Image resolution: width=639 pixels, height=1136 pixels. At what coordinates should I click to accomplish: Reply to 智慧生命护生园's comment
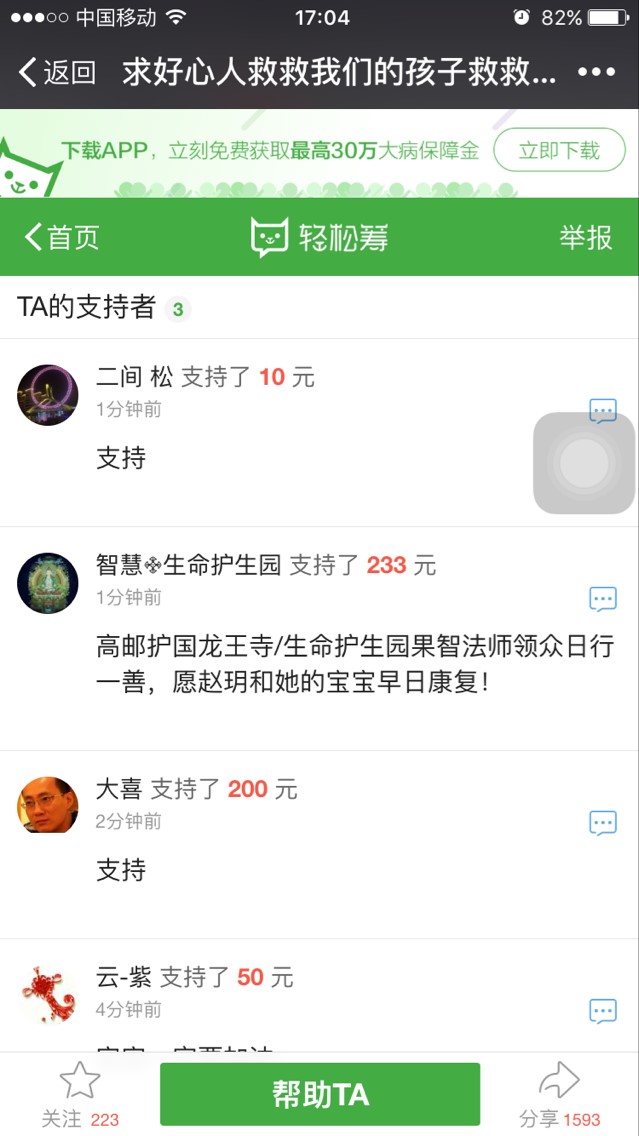tap(602, 599)
